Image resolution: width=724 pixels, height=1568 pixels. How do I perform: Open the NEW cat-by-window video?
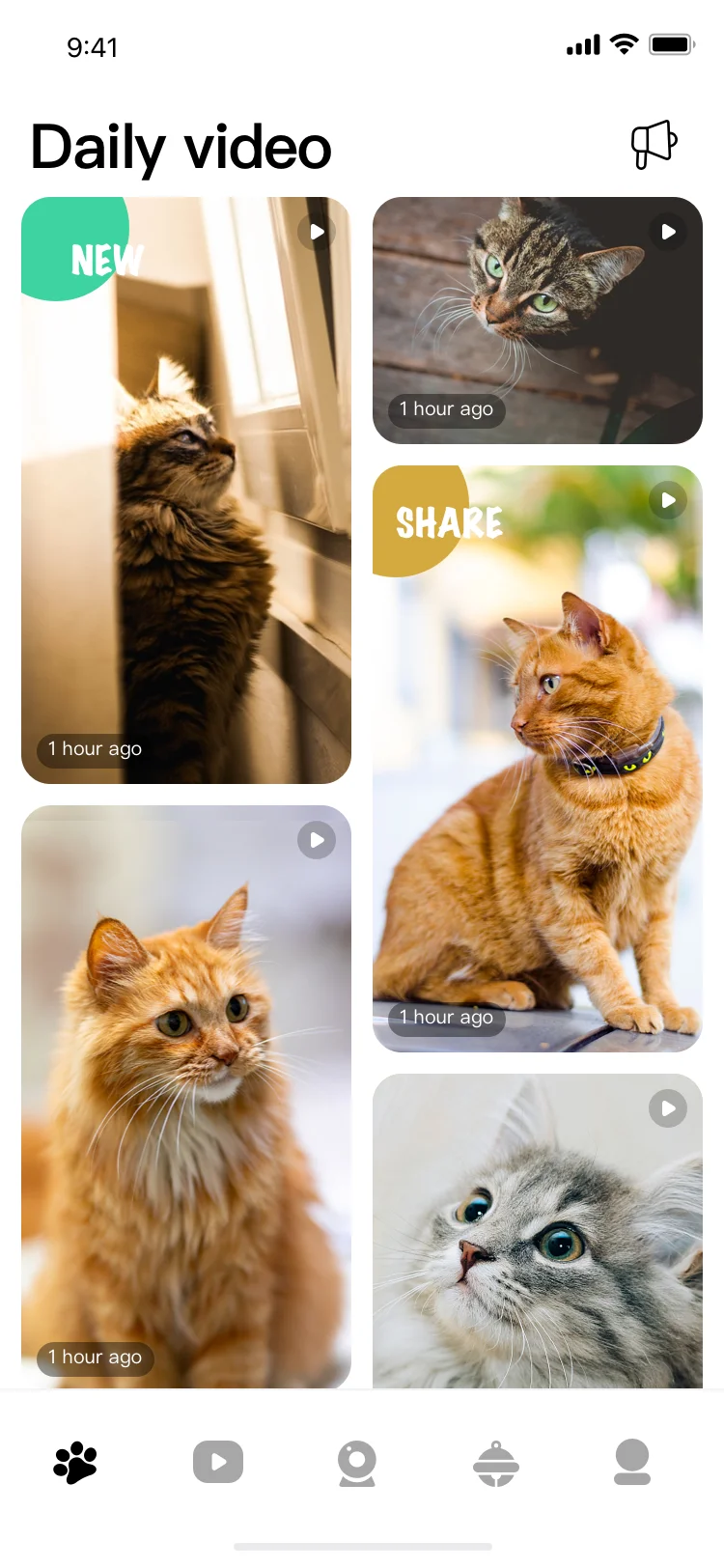[186, 490]
